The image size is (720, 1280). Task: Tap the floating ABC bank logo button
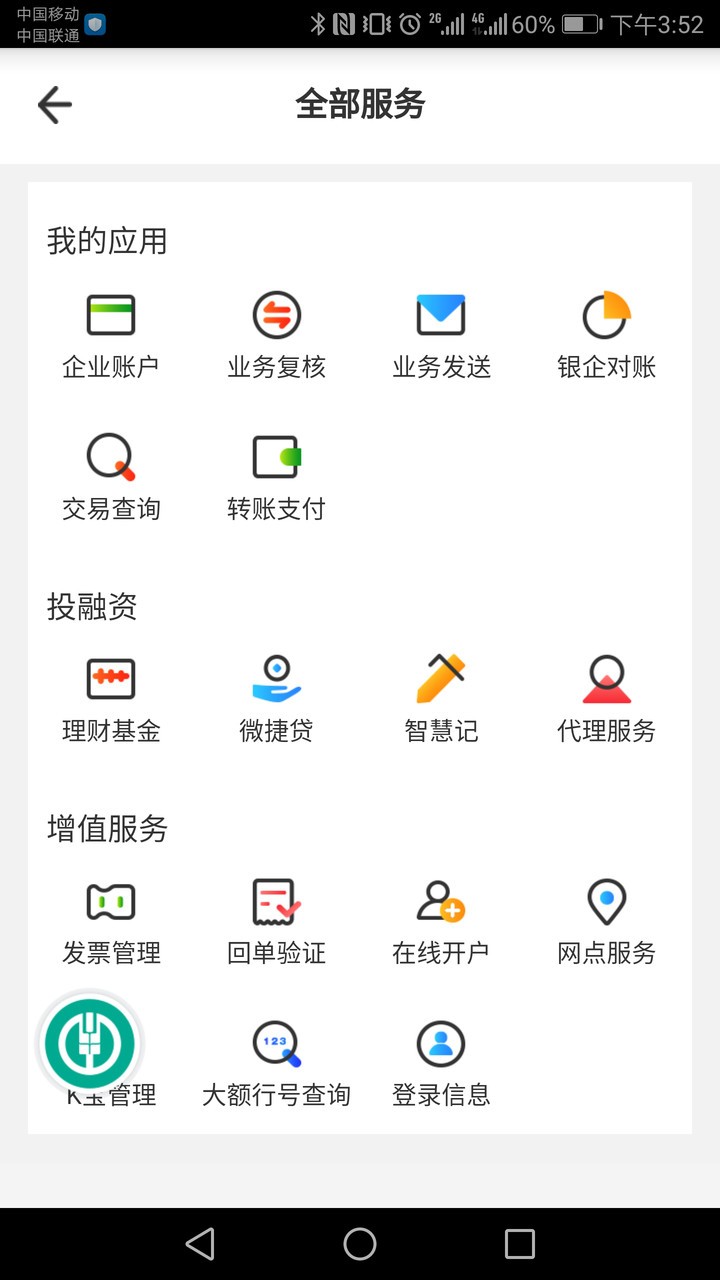coord(90,1043)
